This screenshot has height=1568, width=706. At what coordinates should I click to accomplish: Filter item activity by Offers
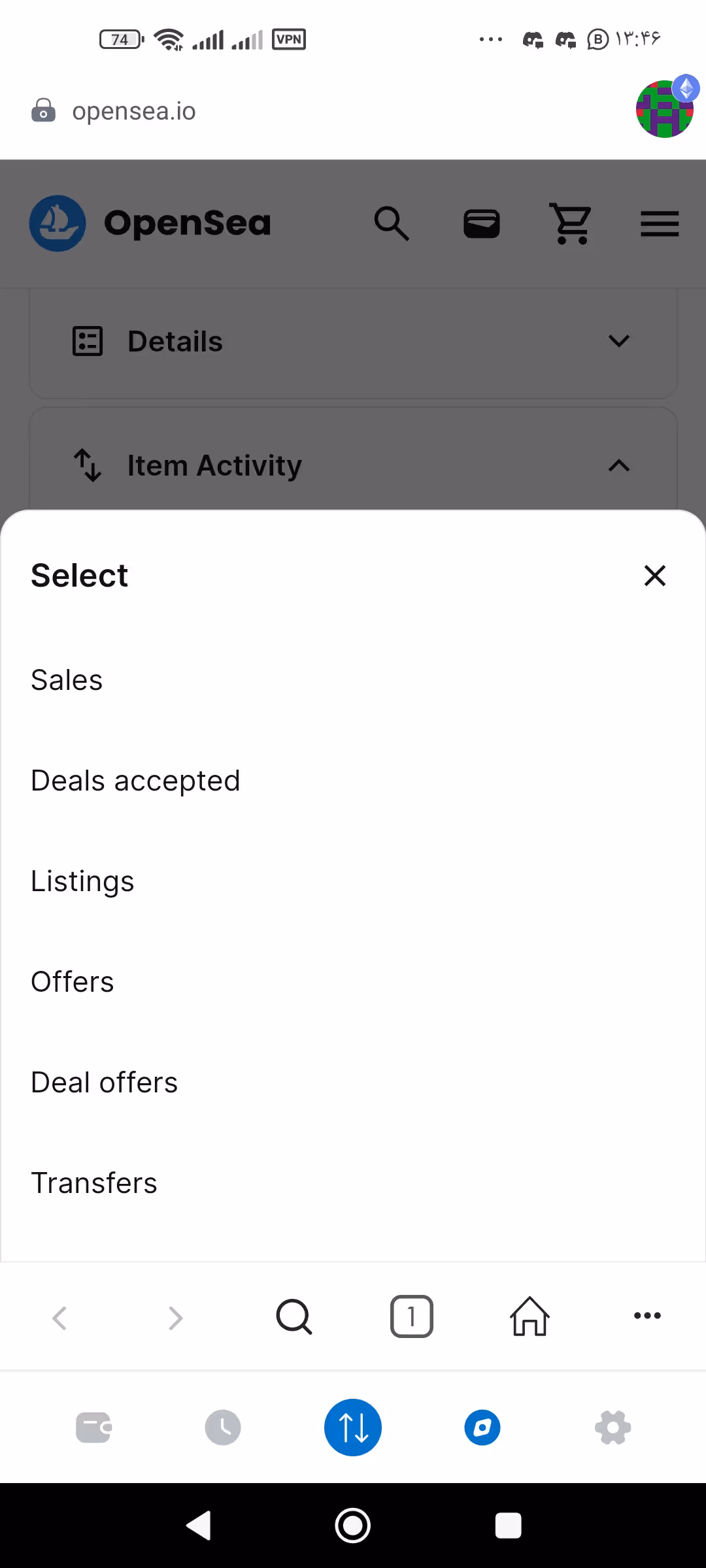pos(73,982)
